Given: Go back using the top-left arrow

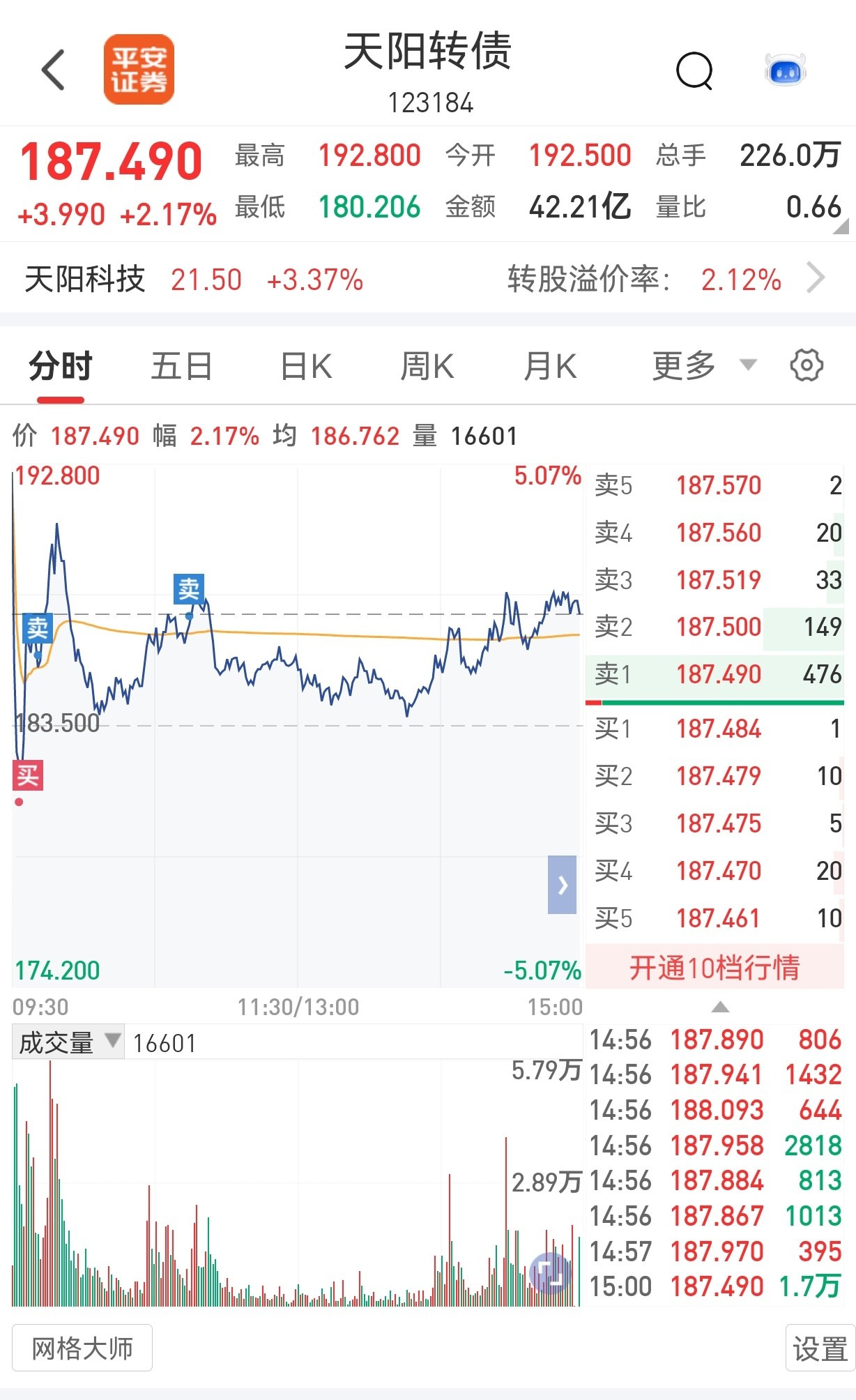Looking at the screenshot, I should (54, 70).
